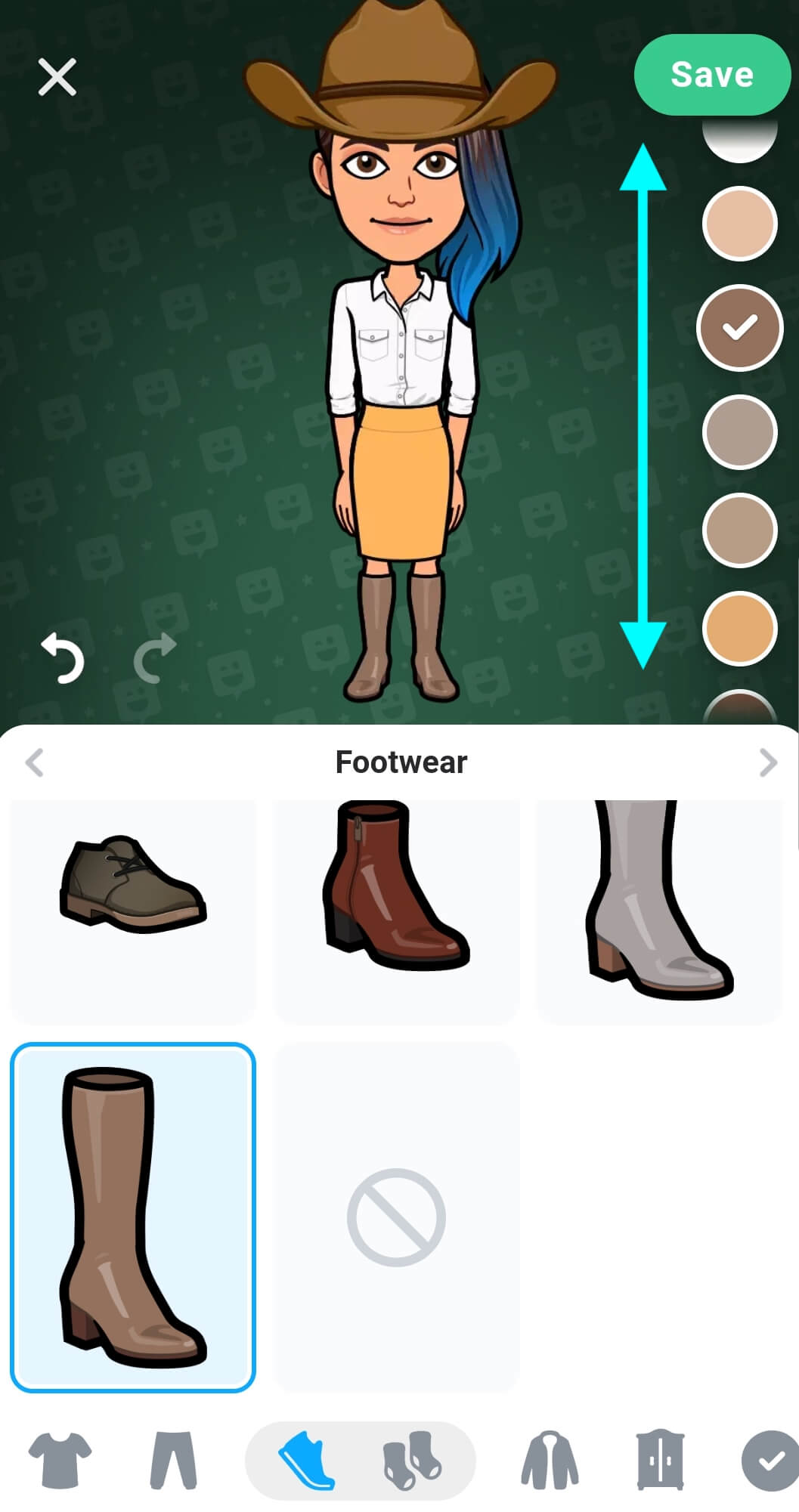Select the light peach color swatch
This screenshot has height=1512, width=799.
740,224
